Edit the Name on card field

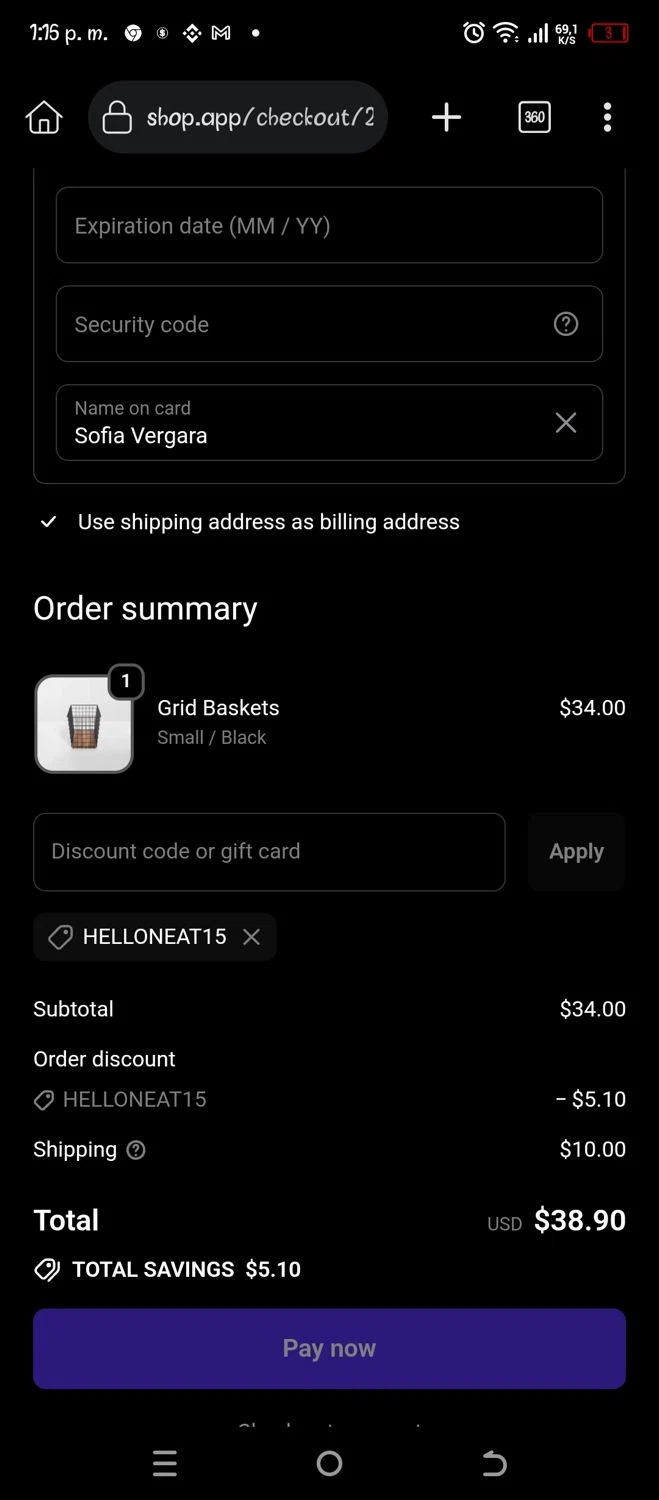coord(300,424)
